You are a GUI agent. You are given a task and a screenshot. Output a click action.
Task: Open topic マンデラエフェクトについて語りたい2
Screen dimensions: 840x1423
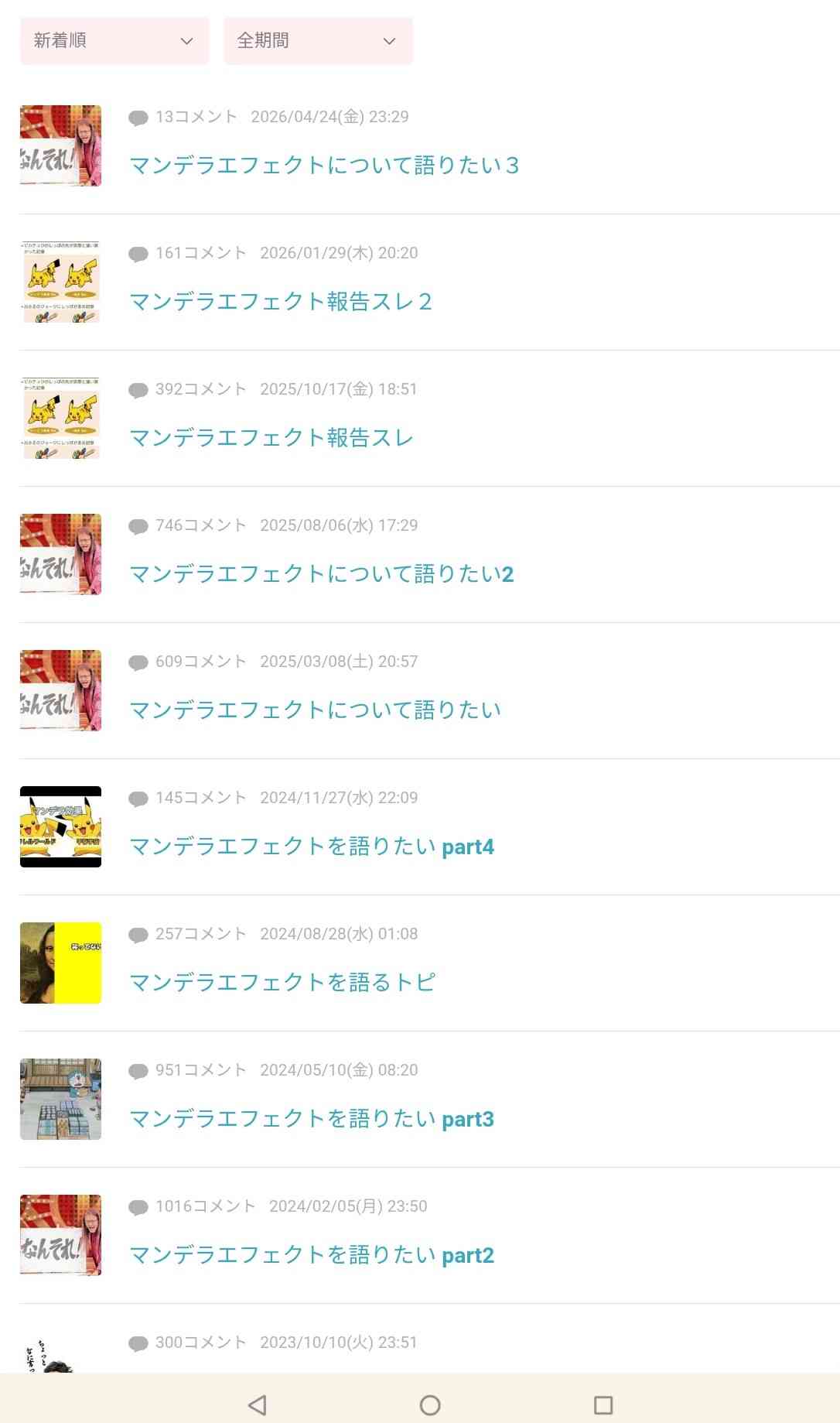(322, 574)
